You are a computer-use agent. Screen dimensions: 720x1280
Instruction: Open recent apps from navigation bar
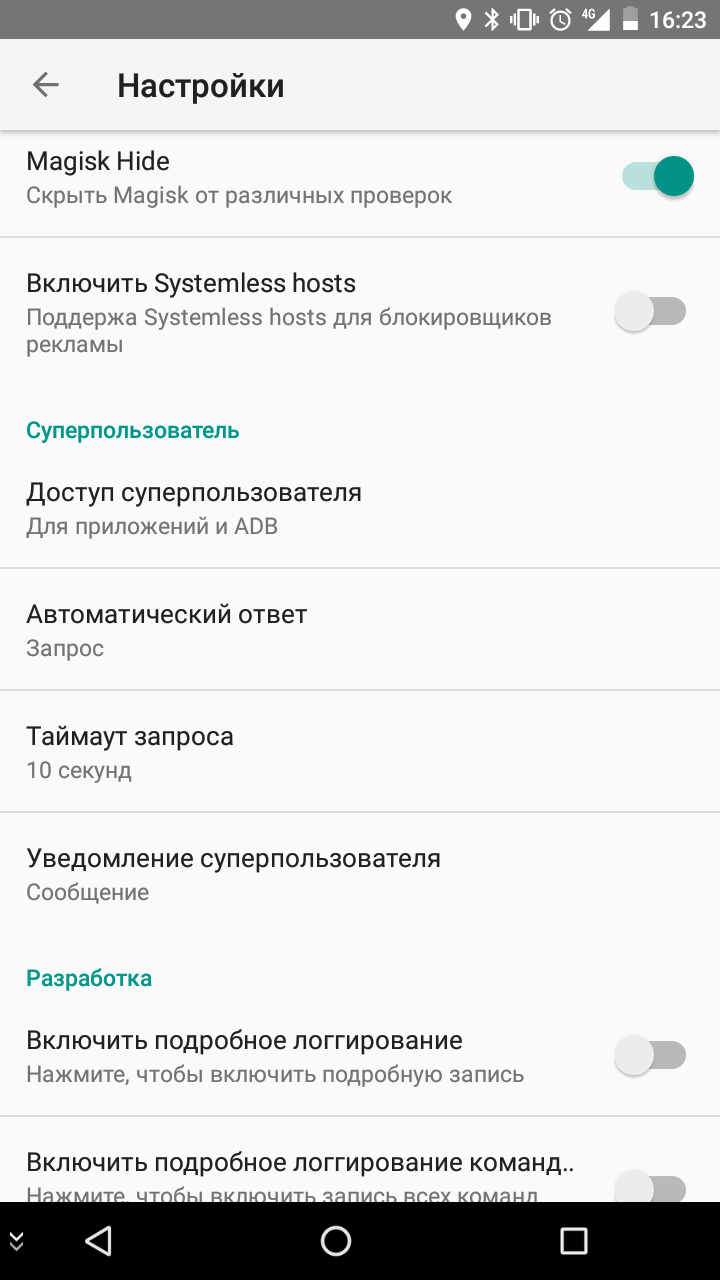(574, 1241)
